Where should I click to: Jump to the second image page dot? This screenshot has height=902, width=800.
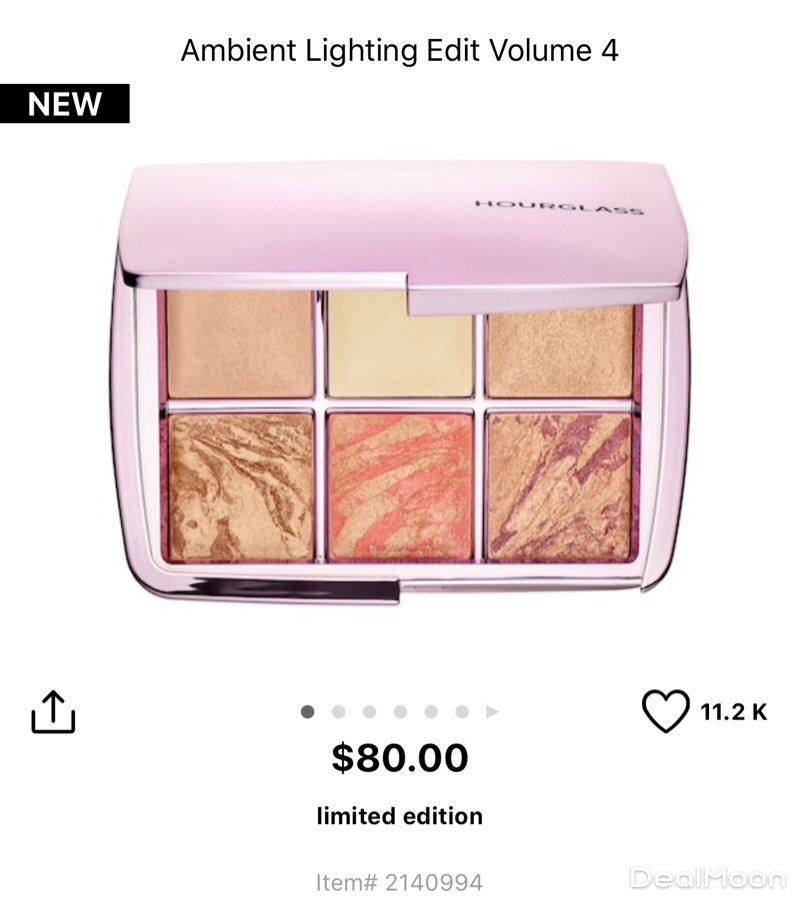[338, 712]
